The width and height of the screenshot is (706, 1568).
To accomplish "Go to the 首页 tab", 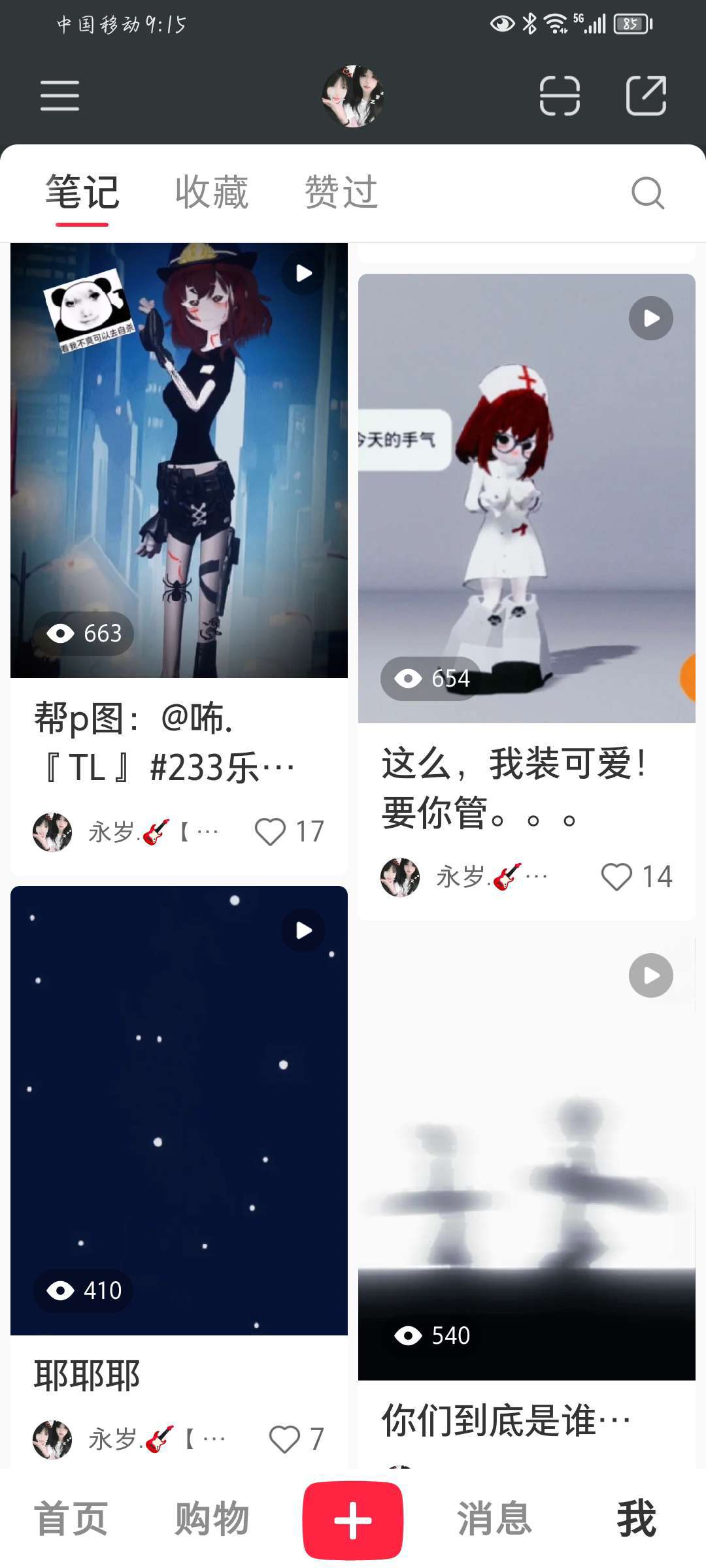I will point(71,1518).
